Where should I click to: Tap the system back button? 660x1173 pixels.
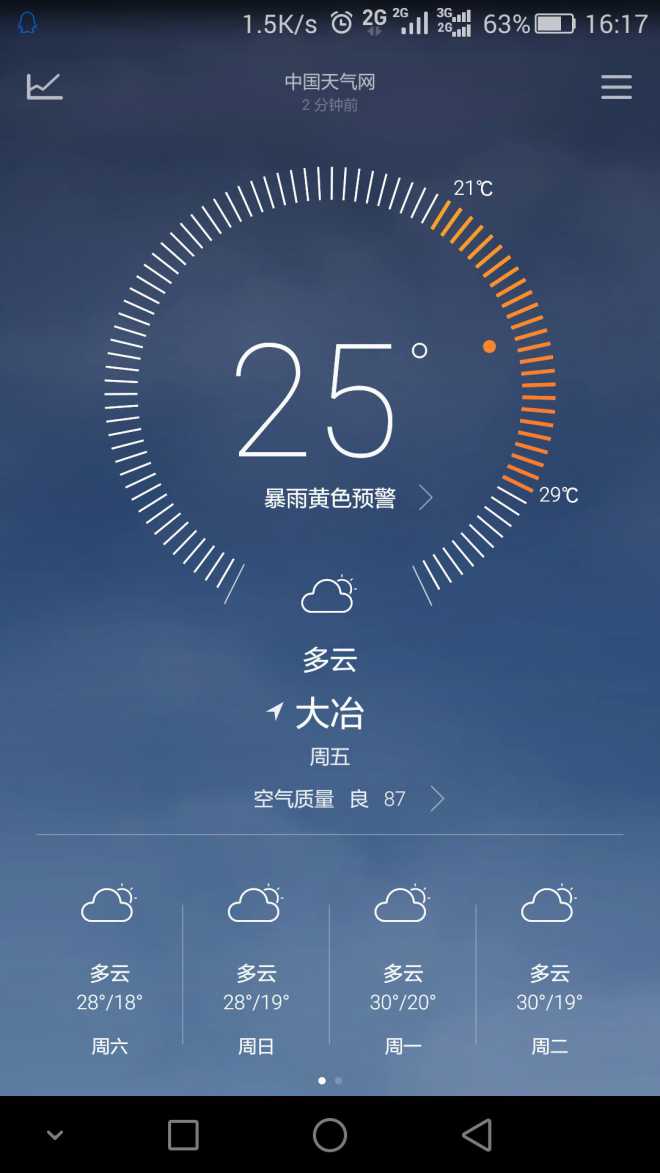click(x=477, y=1135)
